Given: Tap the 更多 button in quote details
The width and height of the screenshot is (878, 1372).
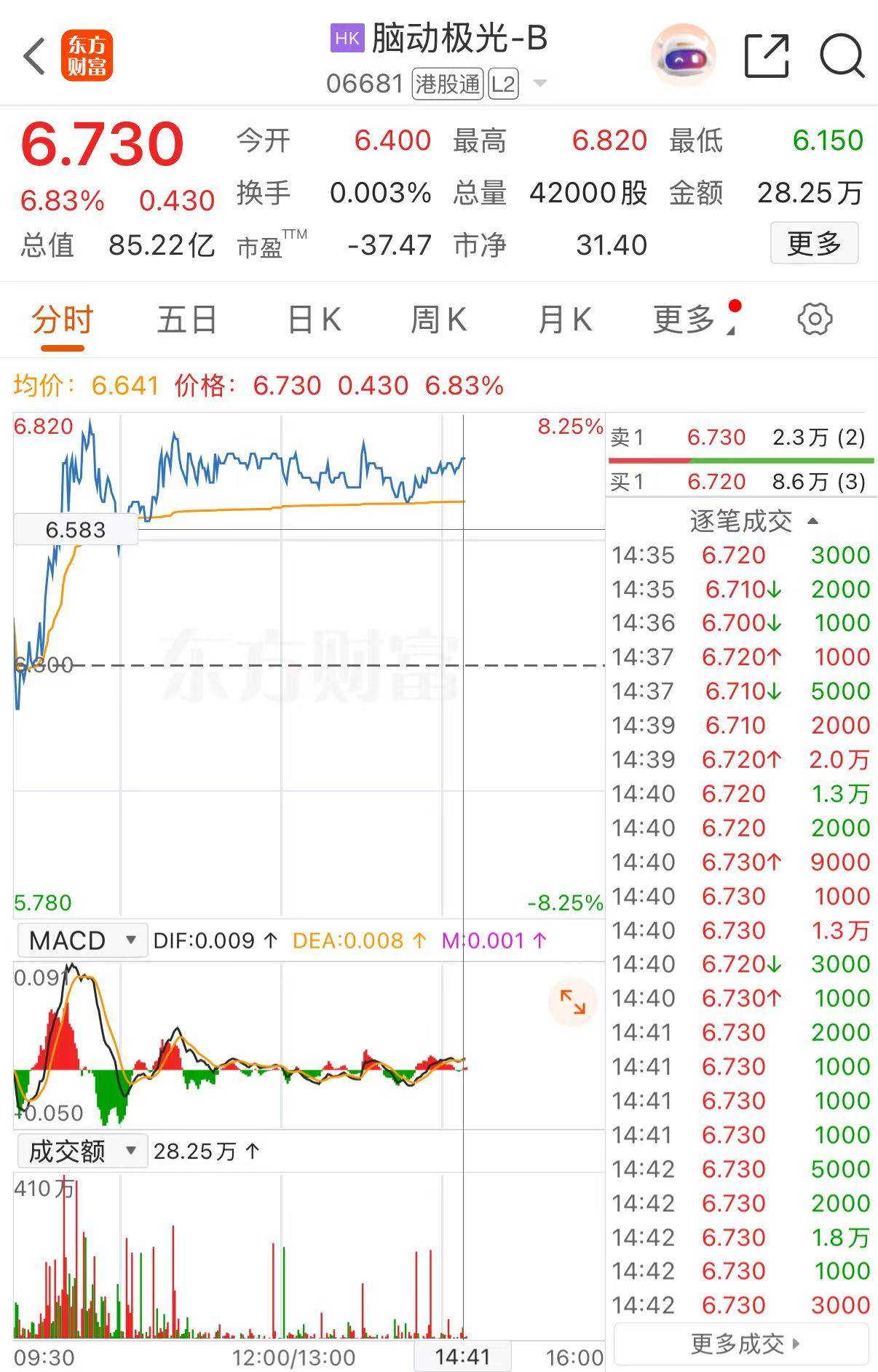Looking at the screenshot, I should point(814,243).
